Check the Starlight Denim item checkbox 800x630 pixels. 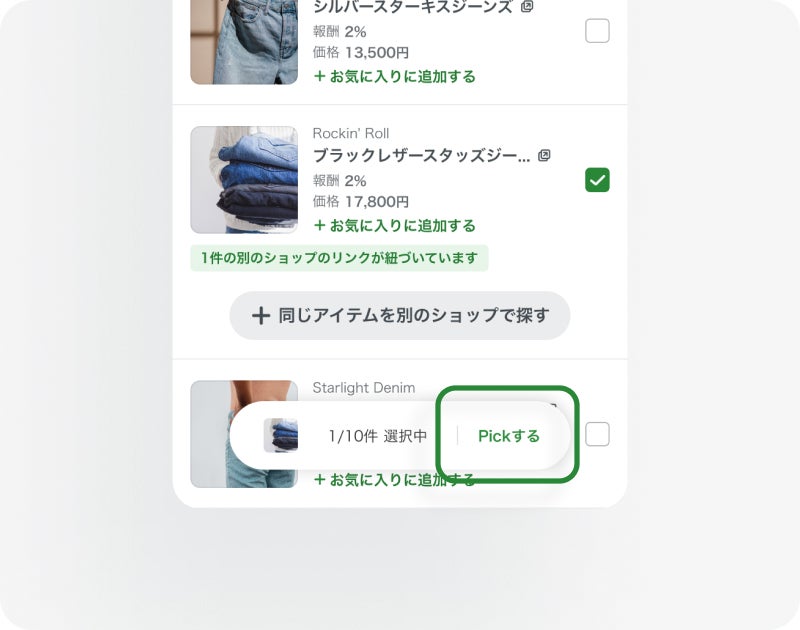[597, 434]
